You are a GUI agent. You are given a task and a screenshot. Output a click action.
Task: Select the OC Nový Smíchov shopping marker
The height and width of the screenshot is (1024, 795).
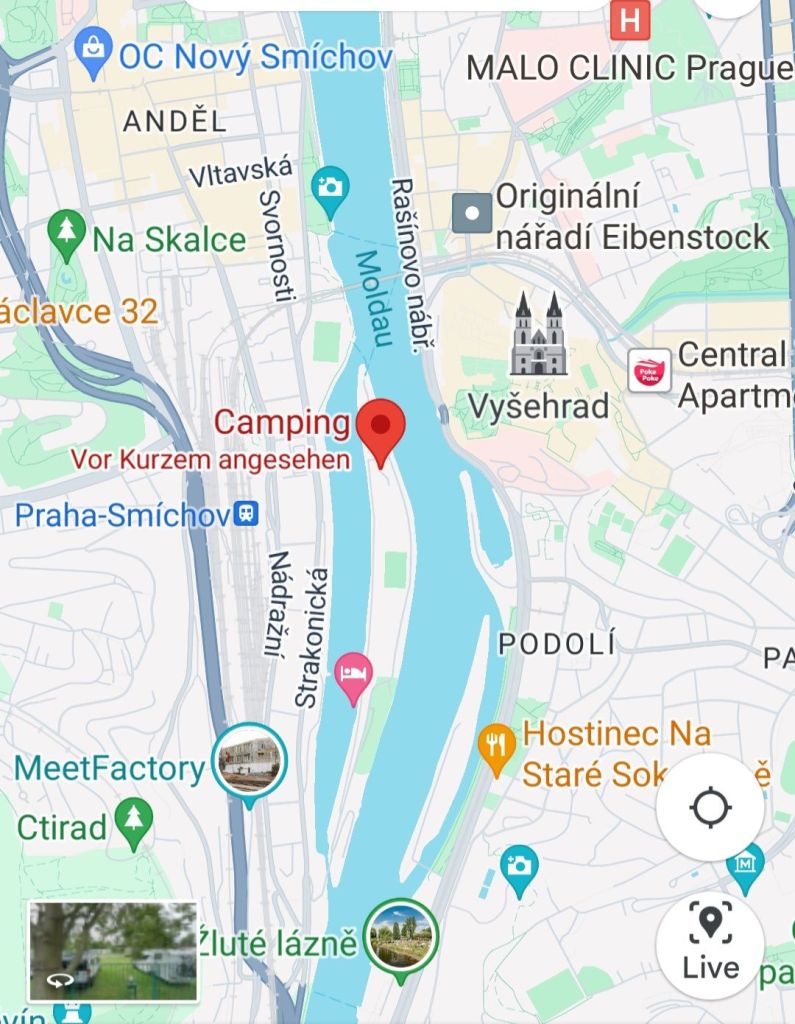click(93, 56)
